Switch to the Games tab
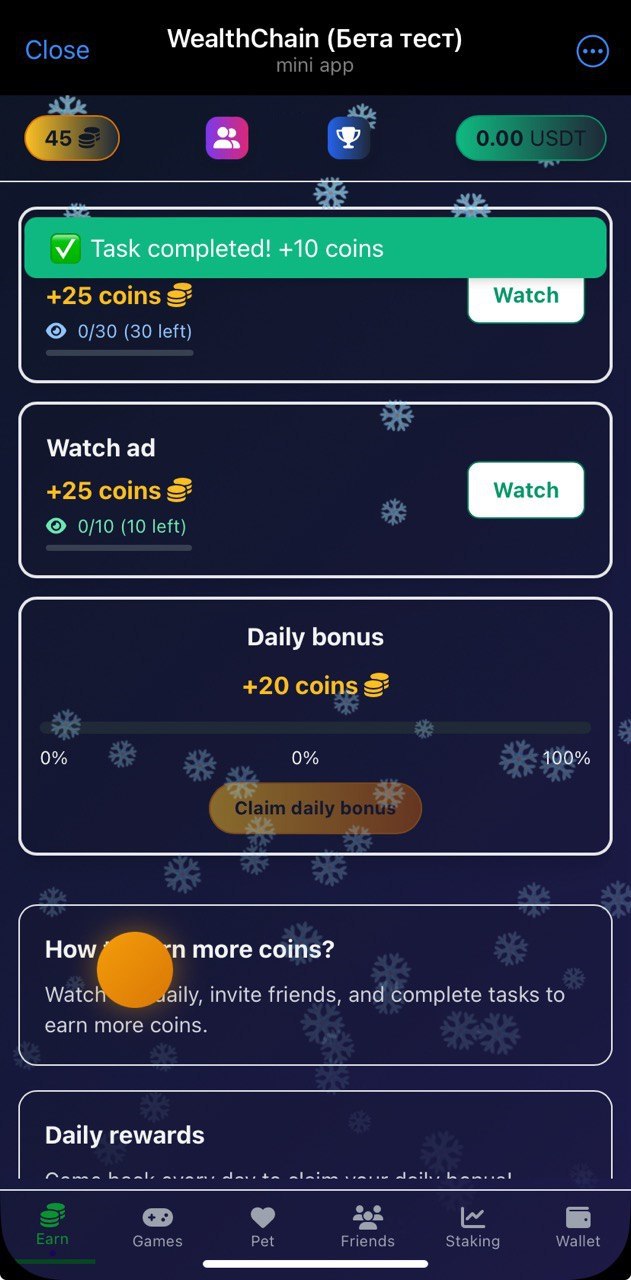This screenshot has width=631, height=1280. tap(158, 1227)
